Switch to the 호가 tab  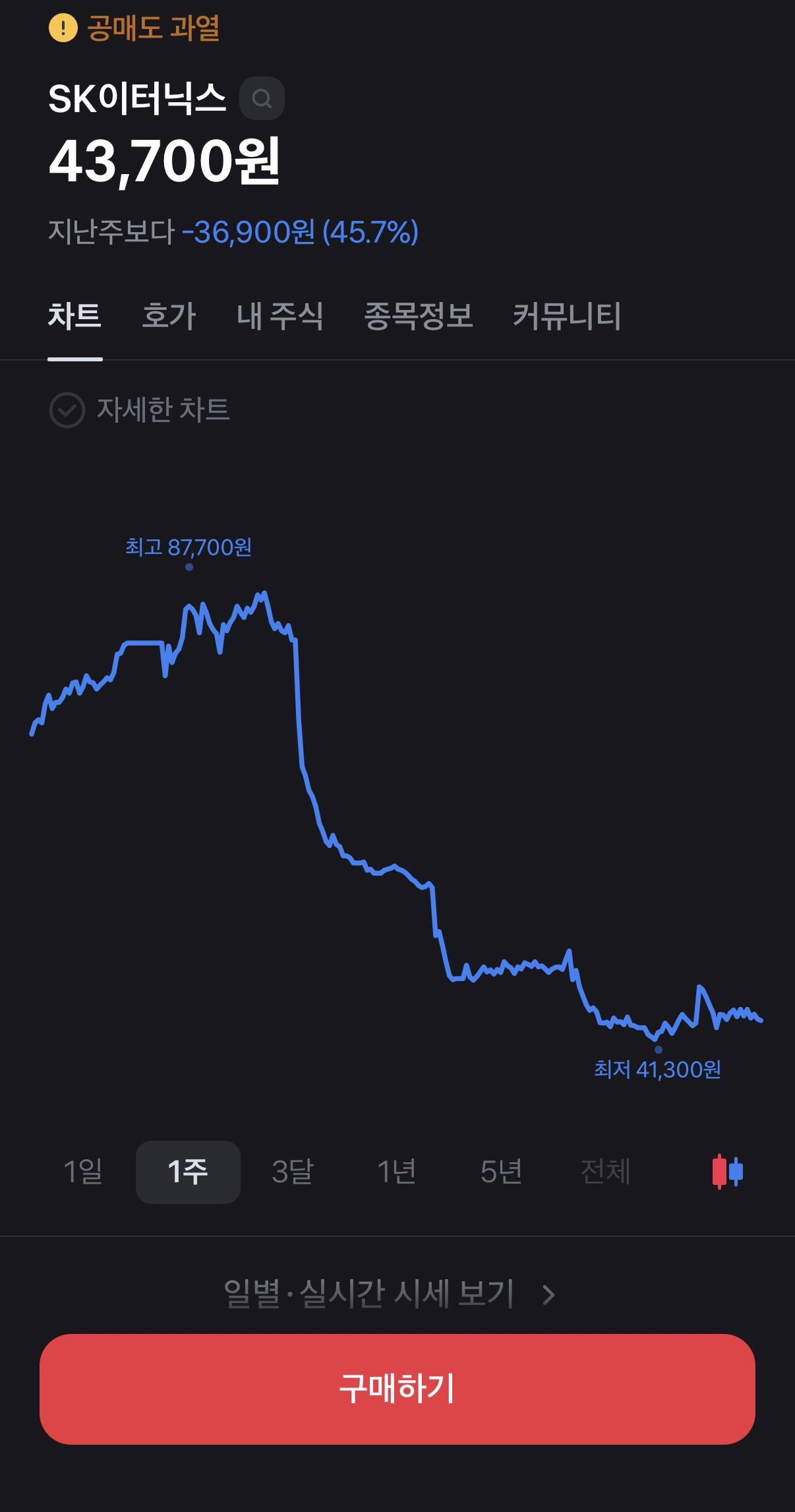pos(169,316)
